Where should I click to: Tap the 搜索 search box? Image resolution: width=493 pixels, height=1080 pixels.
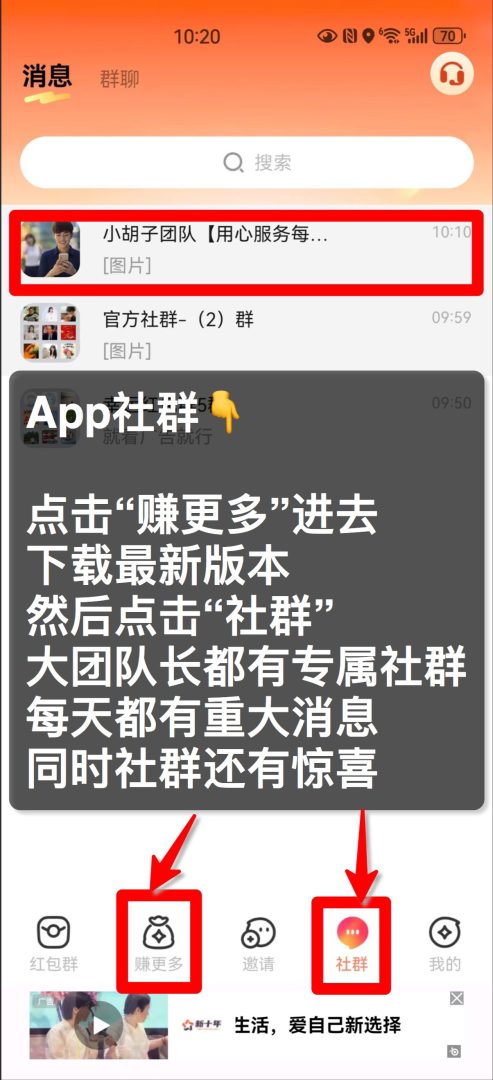(246, 163)
